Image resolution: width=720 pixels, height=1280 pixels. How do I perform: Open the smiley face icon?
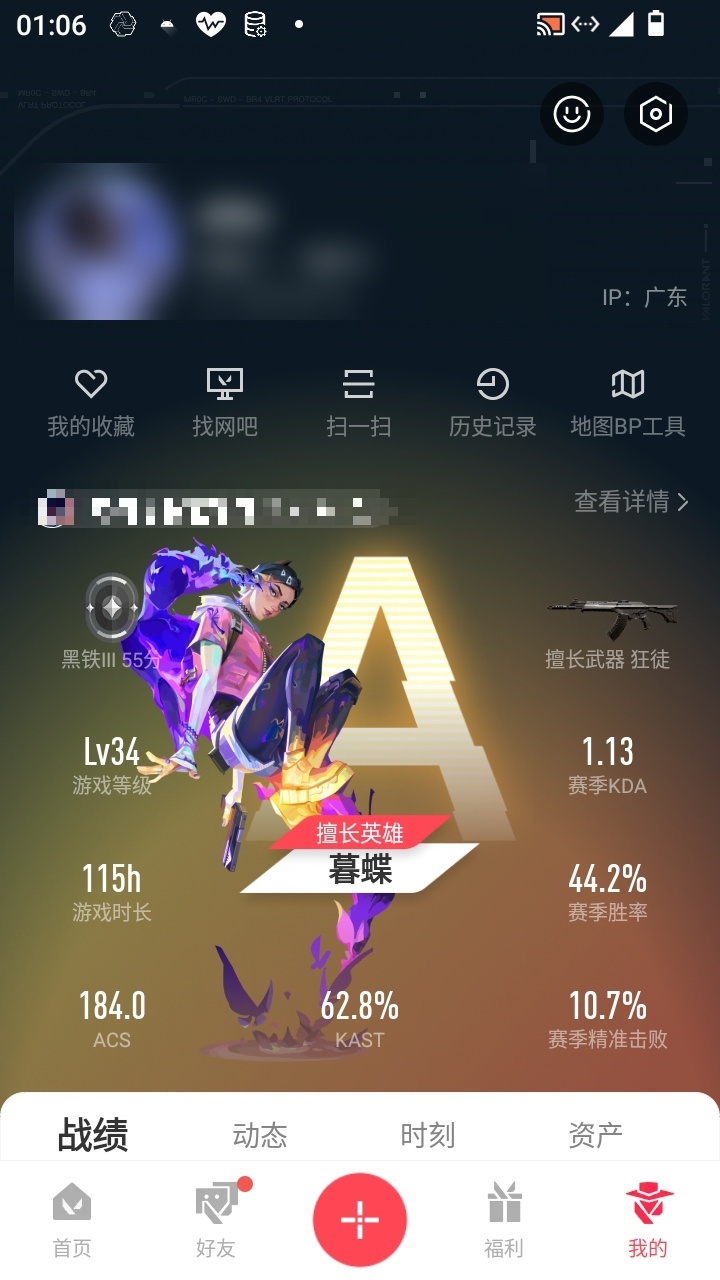572,114
